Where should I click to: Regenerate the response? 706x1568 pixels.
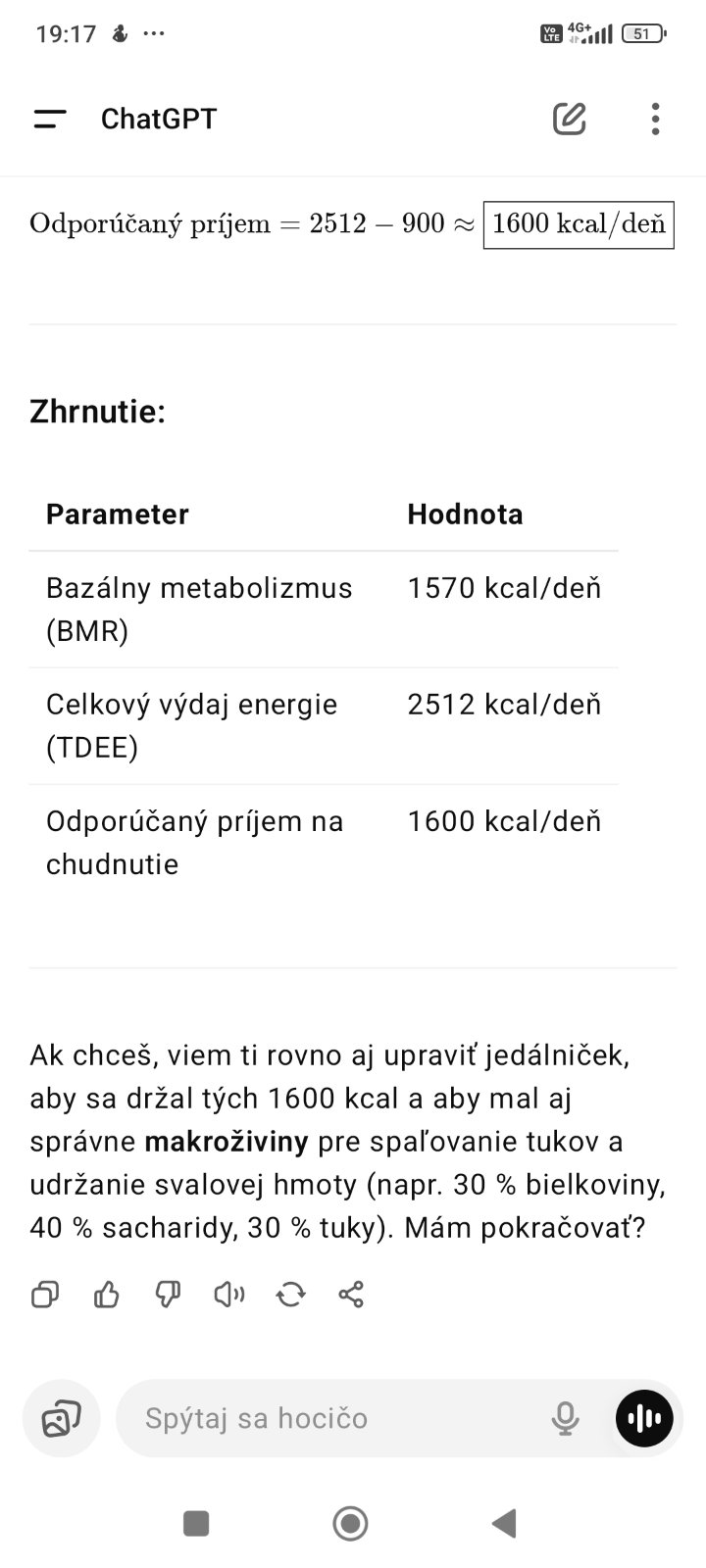(x=291, y=1295)
